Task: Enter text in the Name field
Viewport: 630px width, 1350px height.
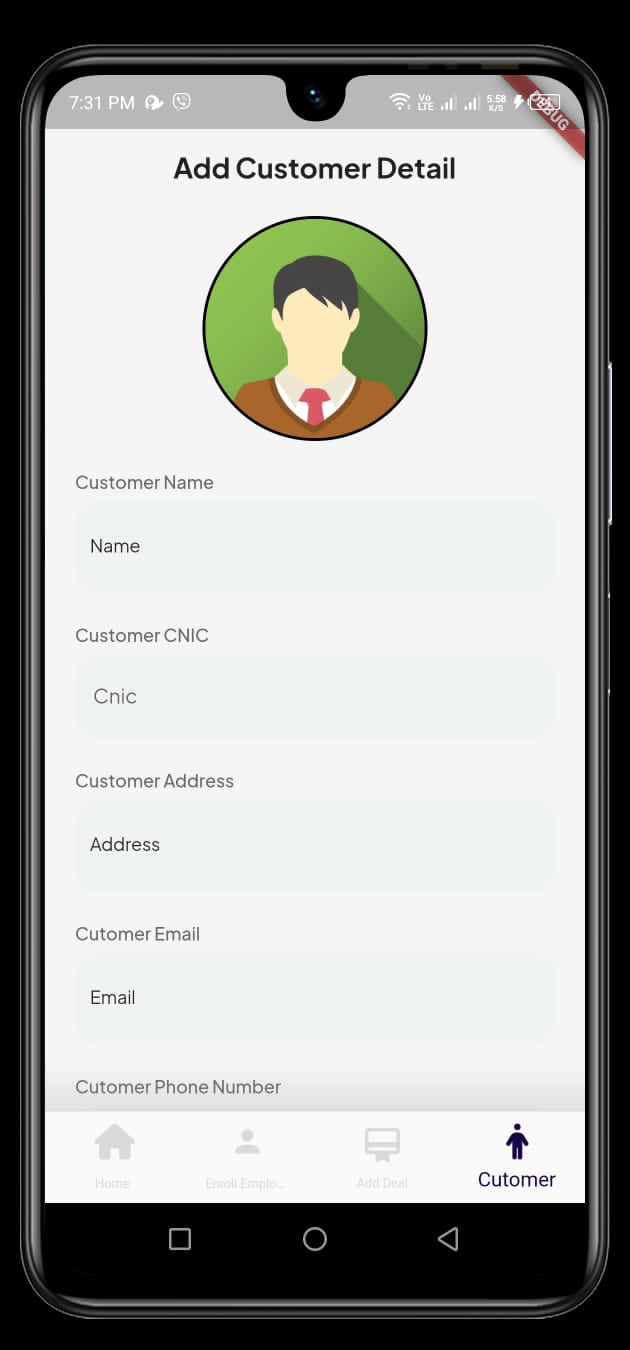Action: [315, 546]
